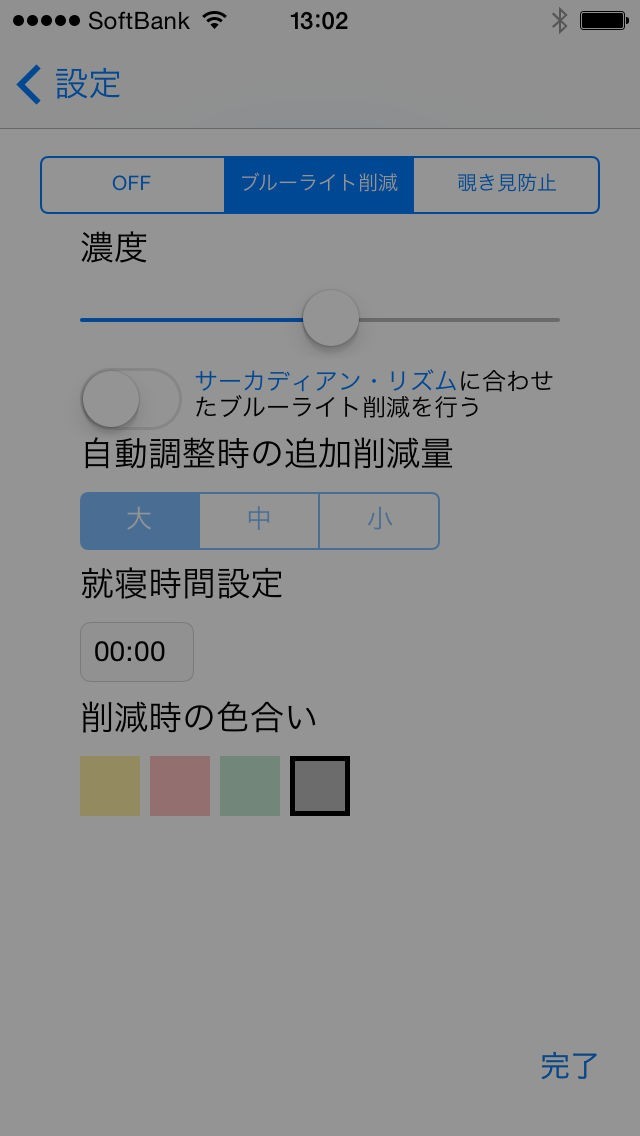
Task: Go back to 設定
Action: (68, 84)
